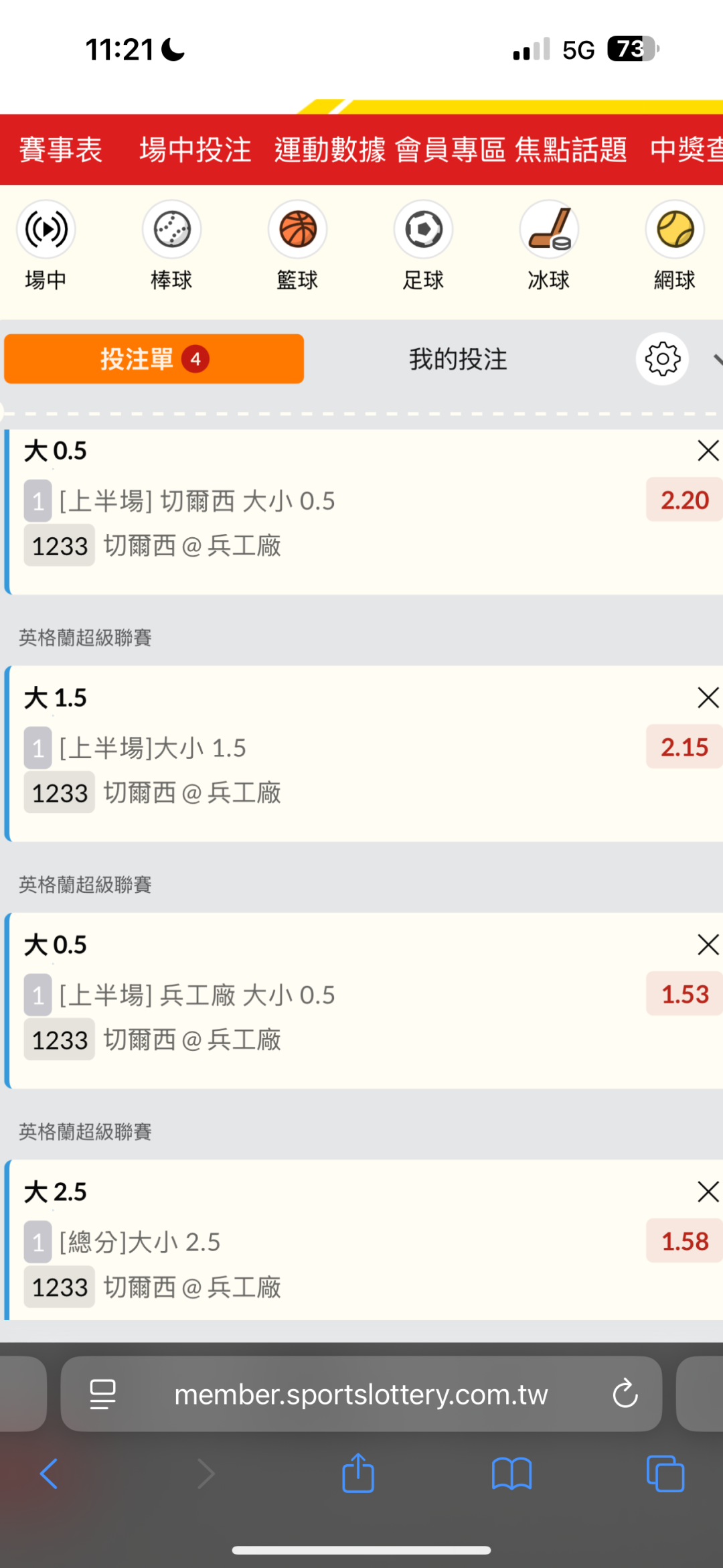Open 運動數據 in the top menu
This screenshot has width=723, height=1568.
click(x=330, y=149)
